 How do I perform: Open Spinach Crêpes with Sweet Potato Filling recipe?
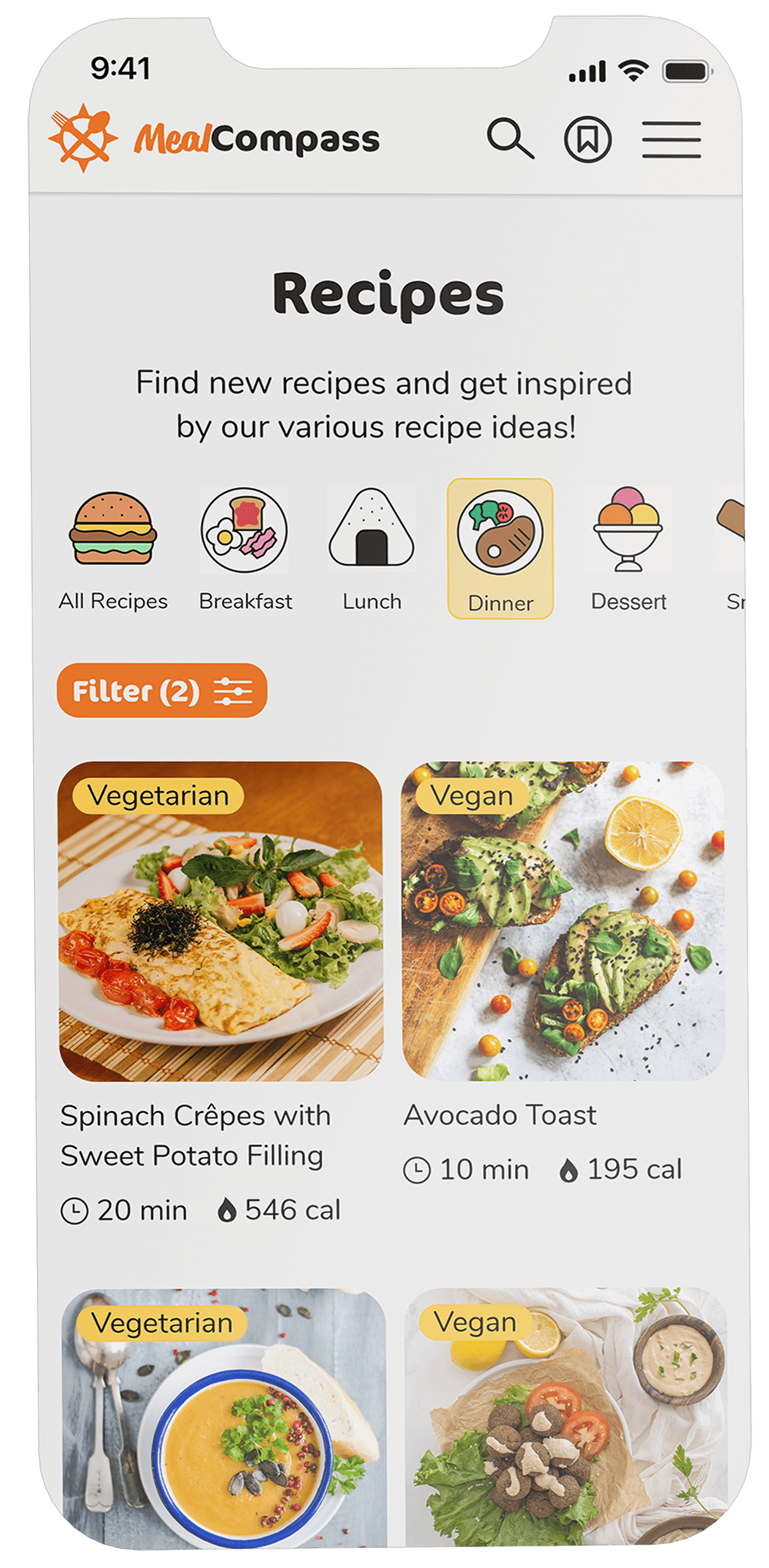coord(221,921)
